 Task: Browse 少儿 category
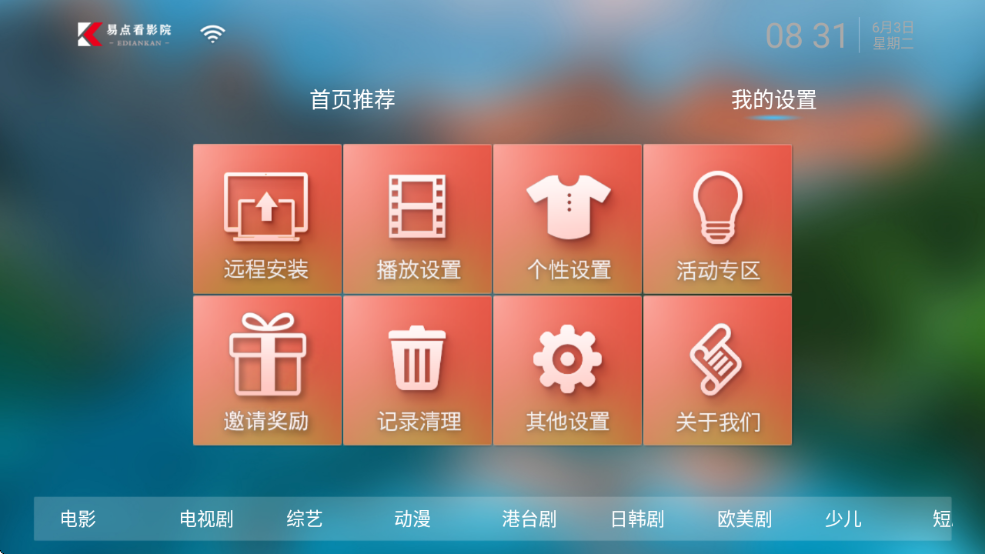coord(842,519)
